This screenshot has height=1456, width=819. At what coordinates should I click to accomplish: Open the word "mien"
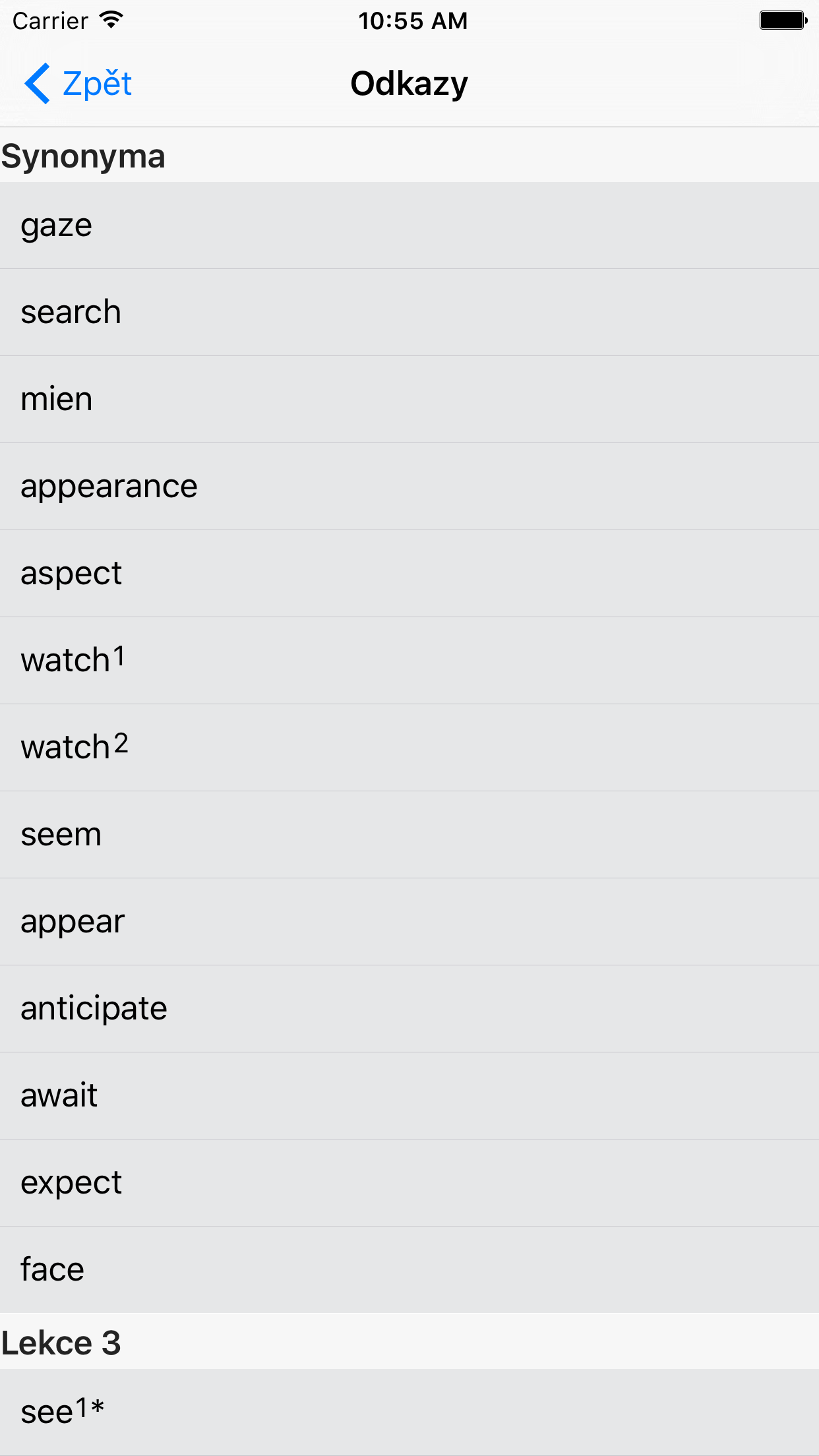tap(409, 400)
